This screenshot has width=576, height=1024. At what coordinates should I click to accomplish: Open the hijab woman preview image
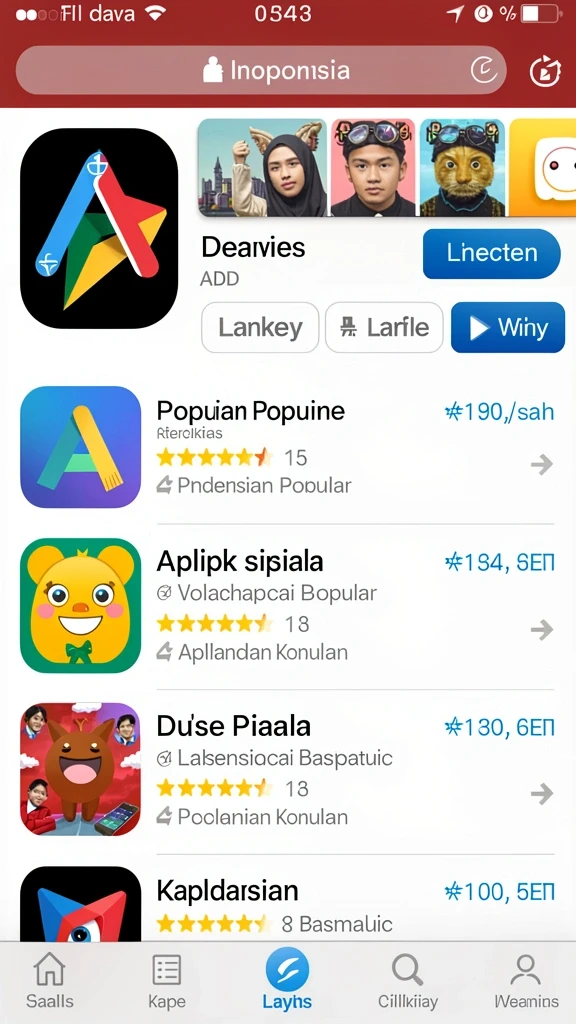[x=263, y=167]
